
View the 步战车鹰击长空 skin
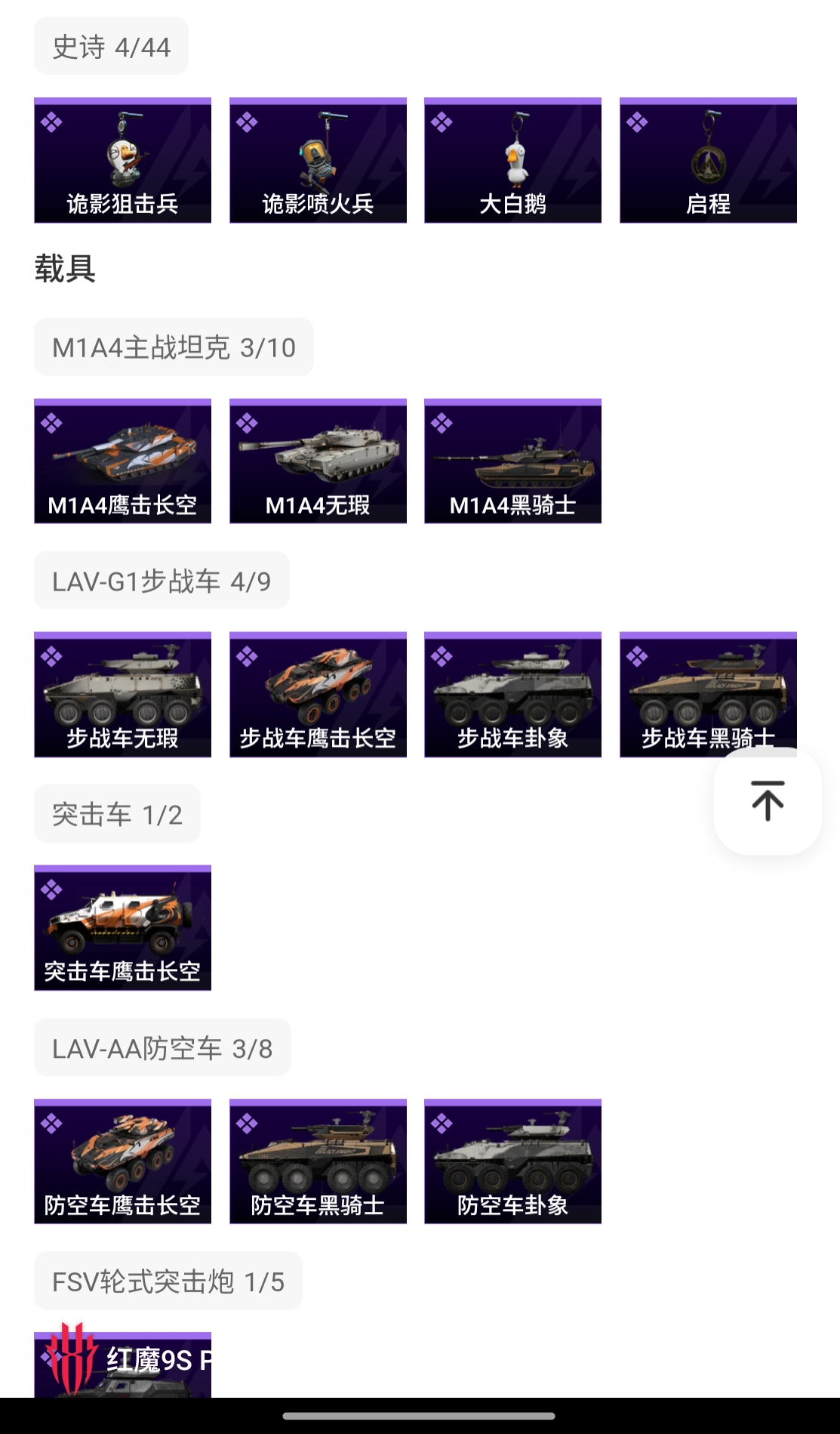pyautogui.click(x=318, y=694)
